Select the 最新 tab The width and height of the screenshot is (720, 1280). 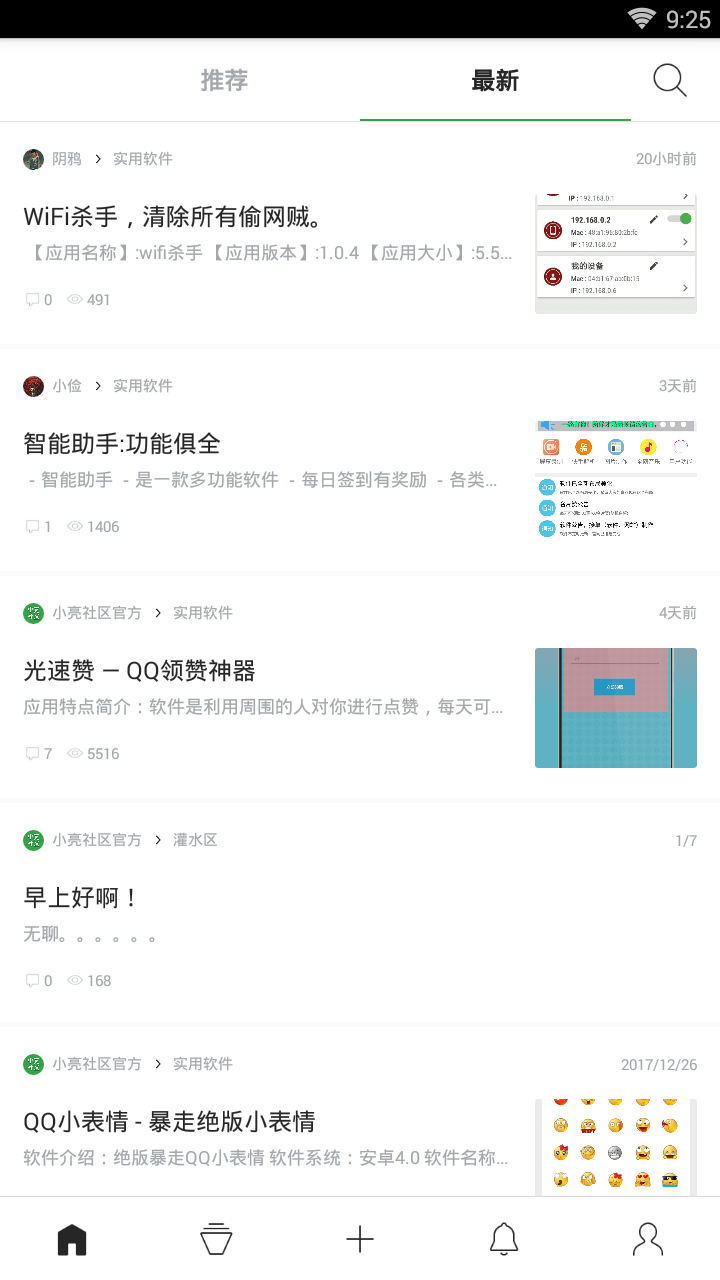495,80
